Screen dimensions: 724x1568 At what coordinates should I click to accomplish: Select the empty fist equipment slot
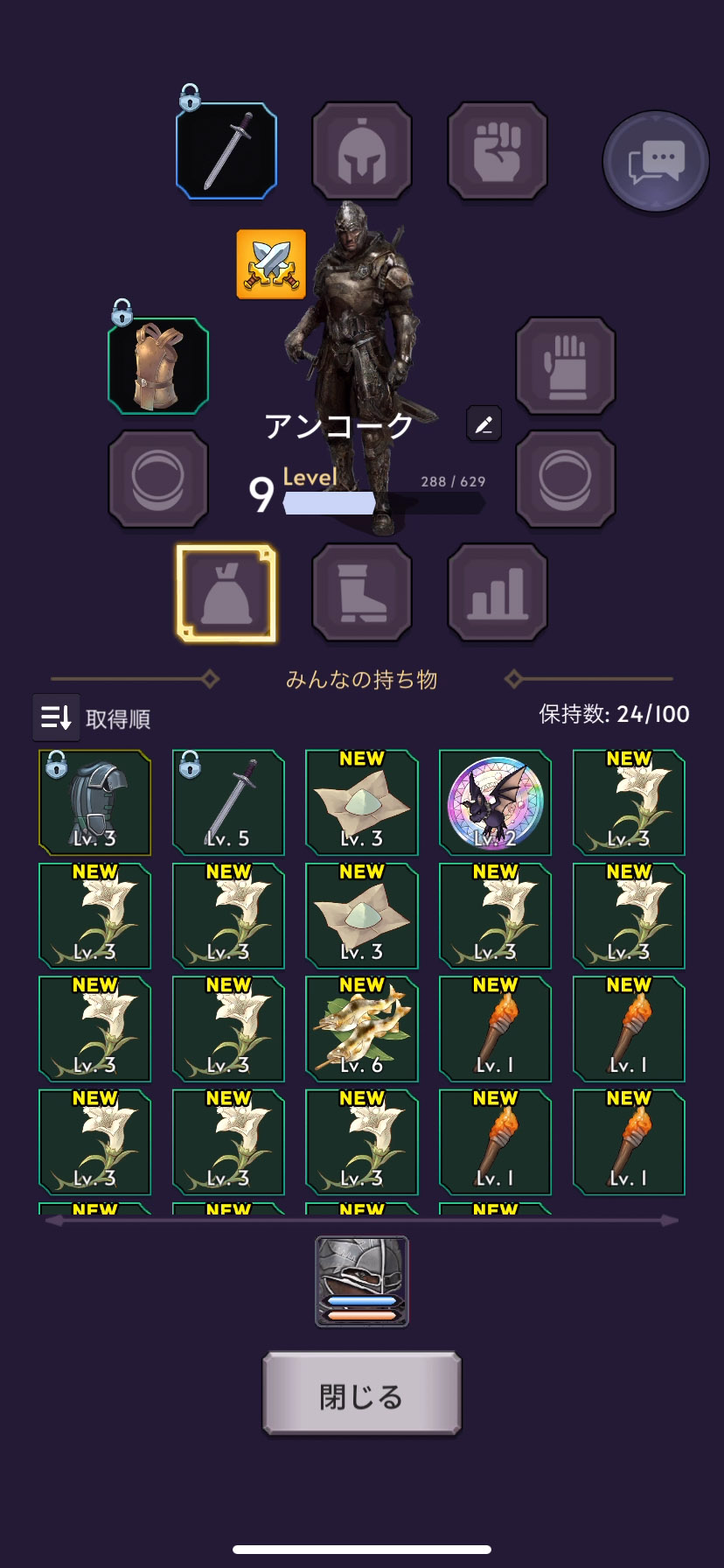498,151
